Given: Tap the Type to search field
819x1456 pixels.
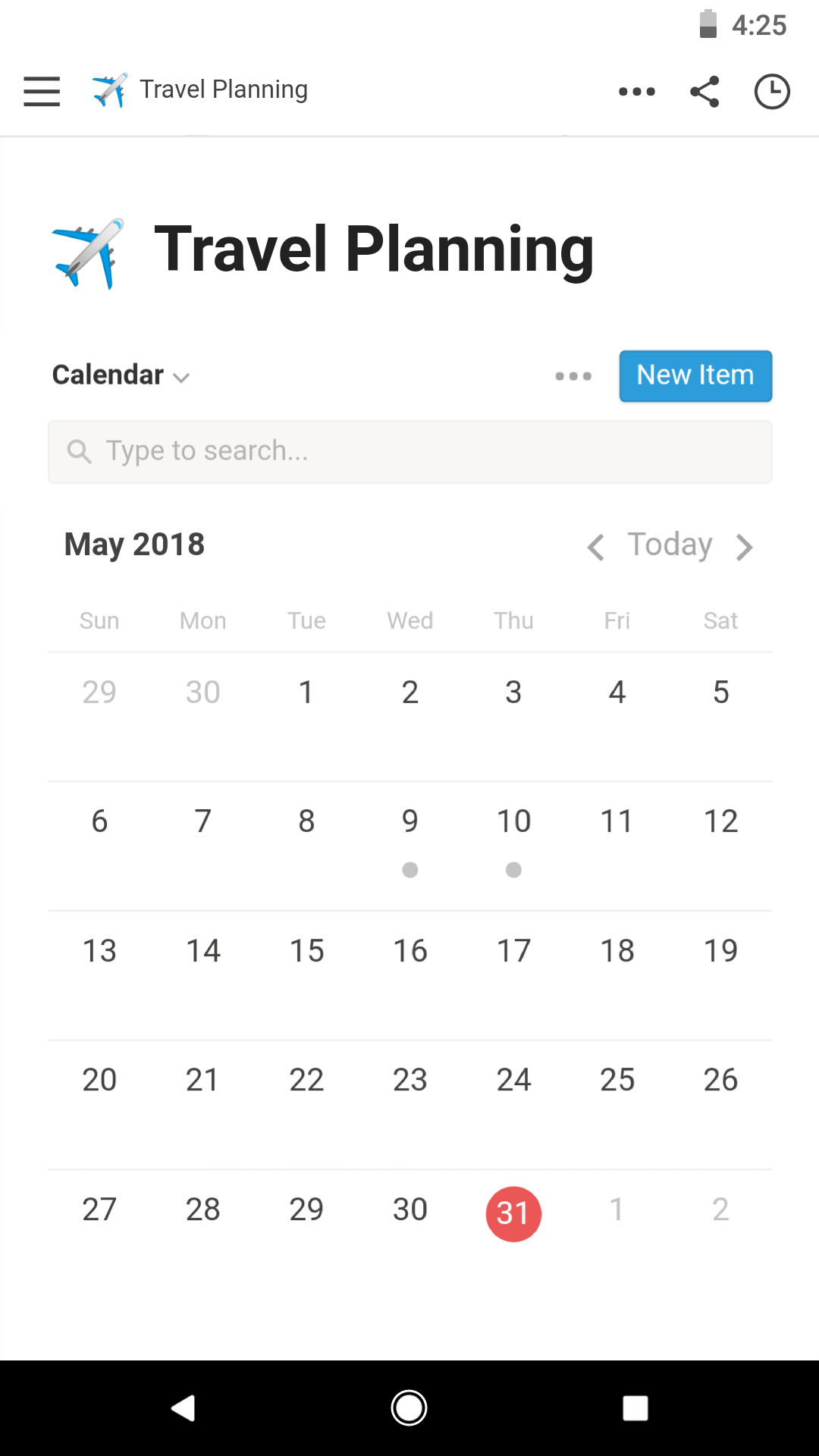Looking at the screenshot, I should [x=409, y=451].
